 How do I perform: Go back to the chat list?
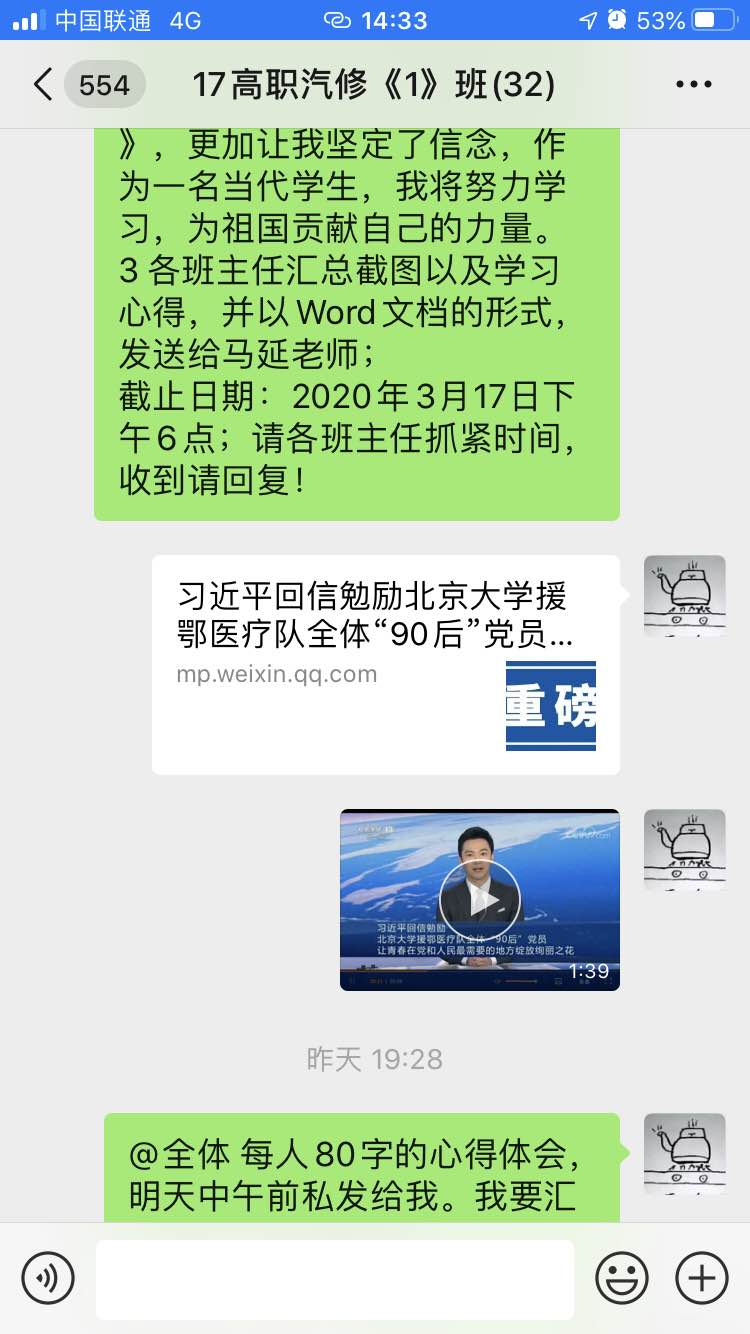tap(42, 85)
